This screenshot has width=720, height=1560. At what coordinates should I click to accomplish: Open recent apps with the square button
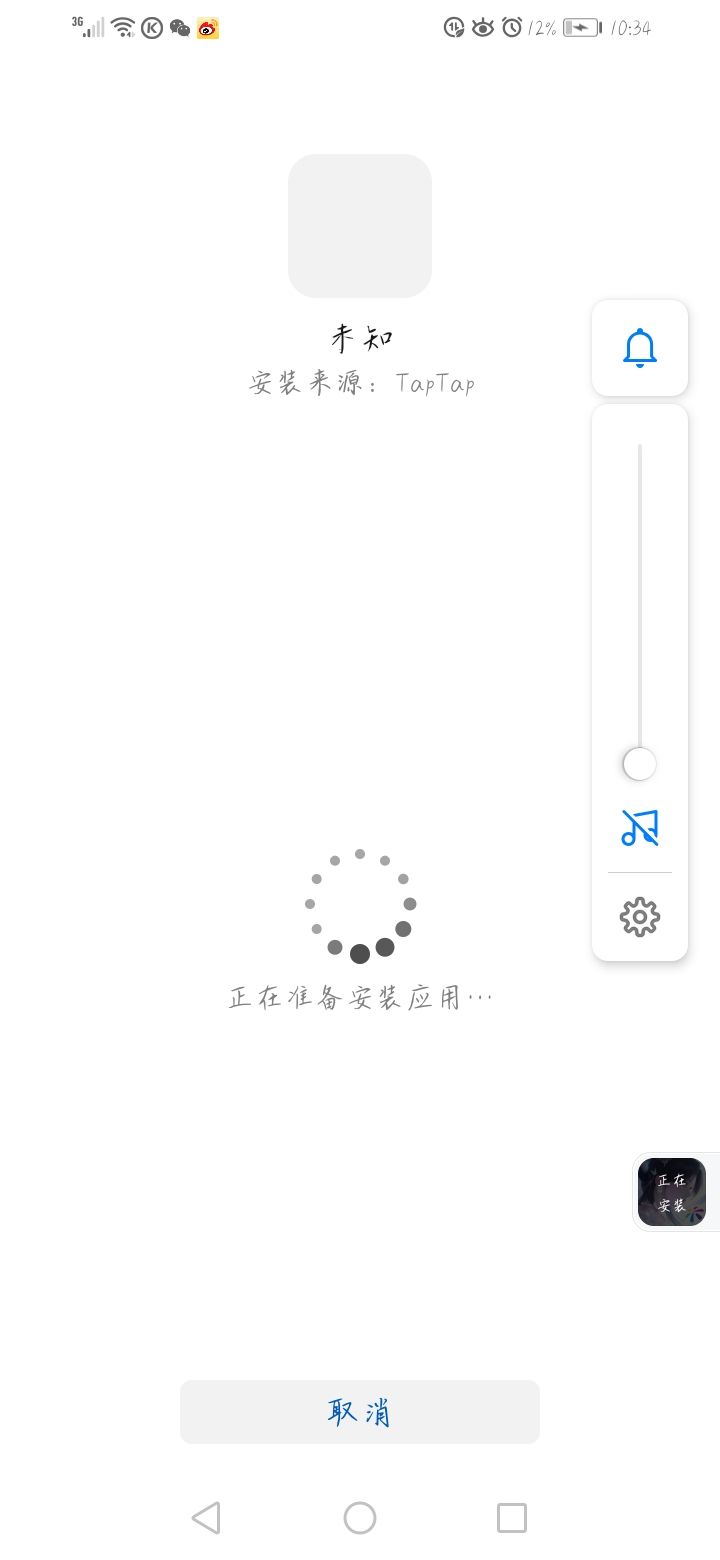point(511,1517)
